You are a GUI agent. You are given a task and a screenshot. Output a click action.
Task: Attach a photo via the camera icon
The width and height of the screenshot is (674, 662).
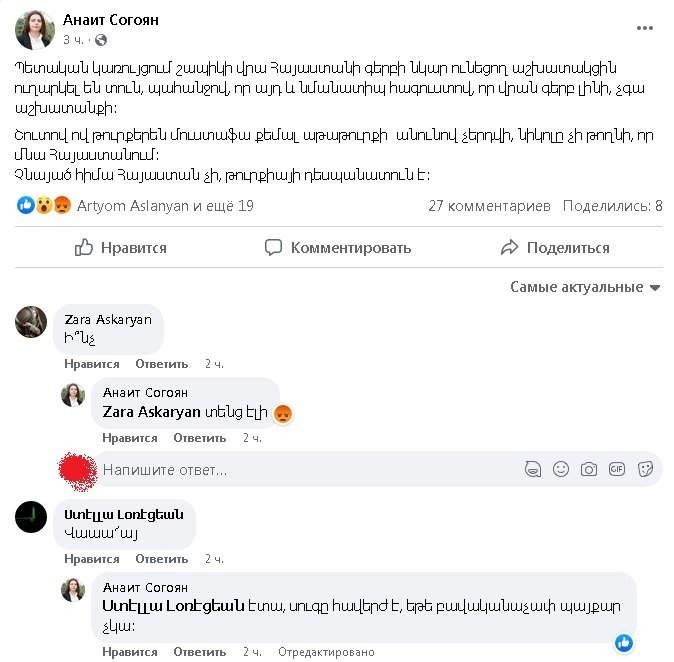[x=589, y=469]
